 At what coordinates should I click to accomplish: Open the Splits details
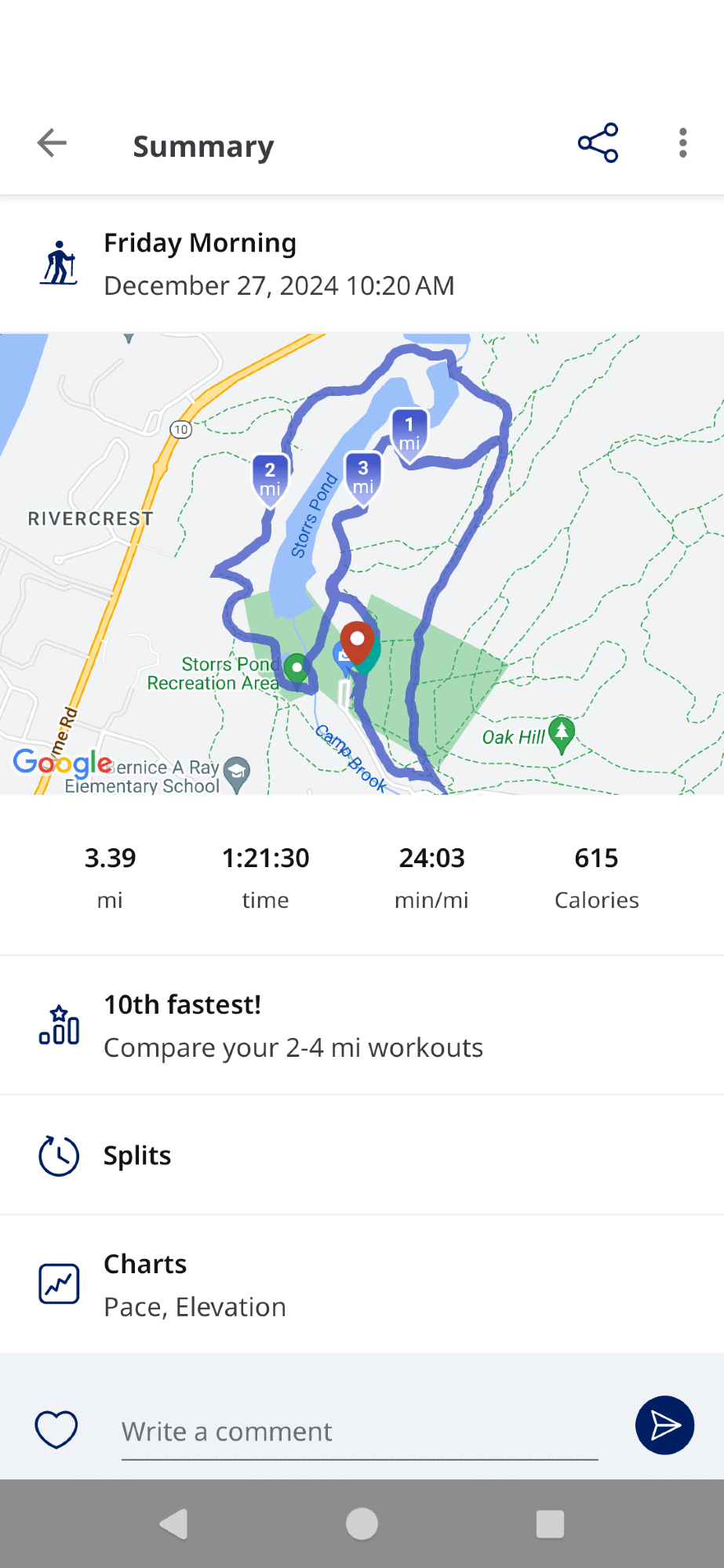click(362, 1156)
